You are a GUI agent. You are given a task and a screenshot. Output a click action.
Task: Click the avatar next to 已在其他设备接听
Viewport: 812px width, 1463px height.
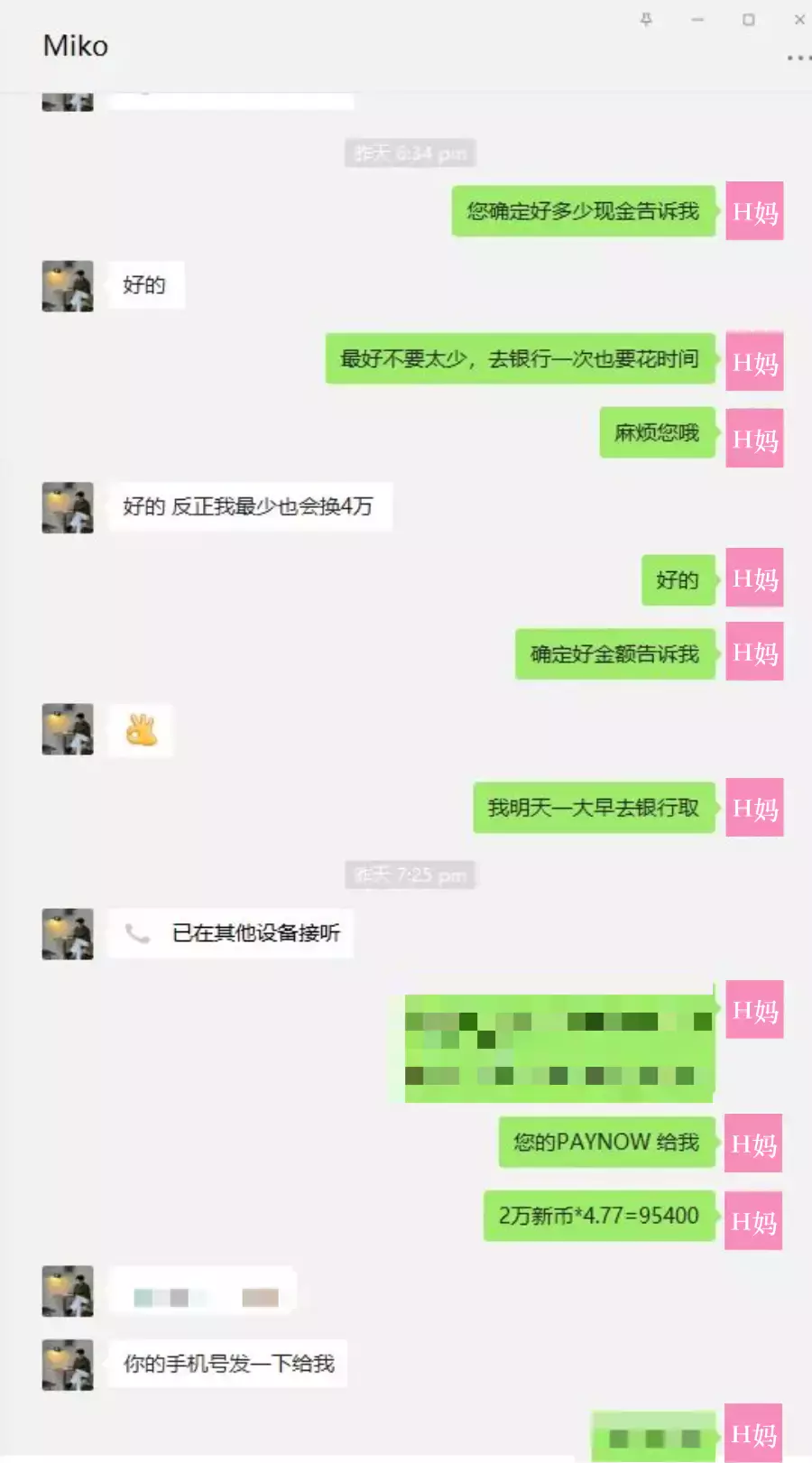(67, 933)
